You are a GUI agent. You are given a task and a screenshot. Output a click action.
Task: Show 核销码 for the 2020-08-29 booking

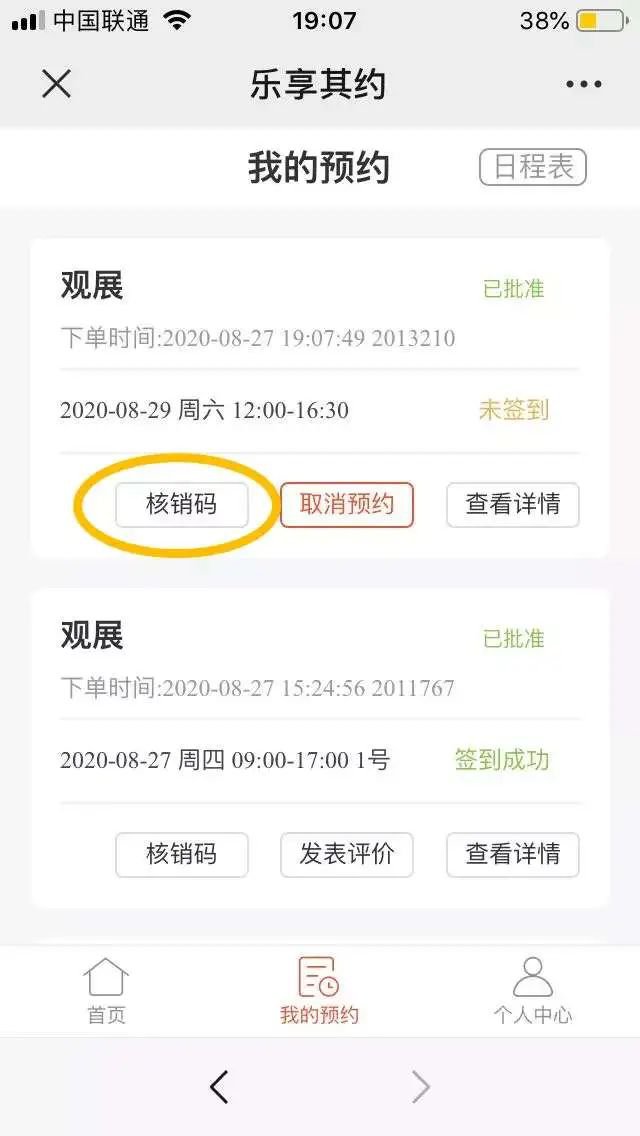tap(181, 504)
